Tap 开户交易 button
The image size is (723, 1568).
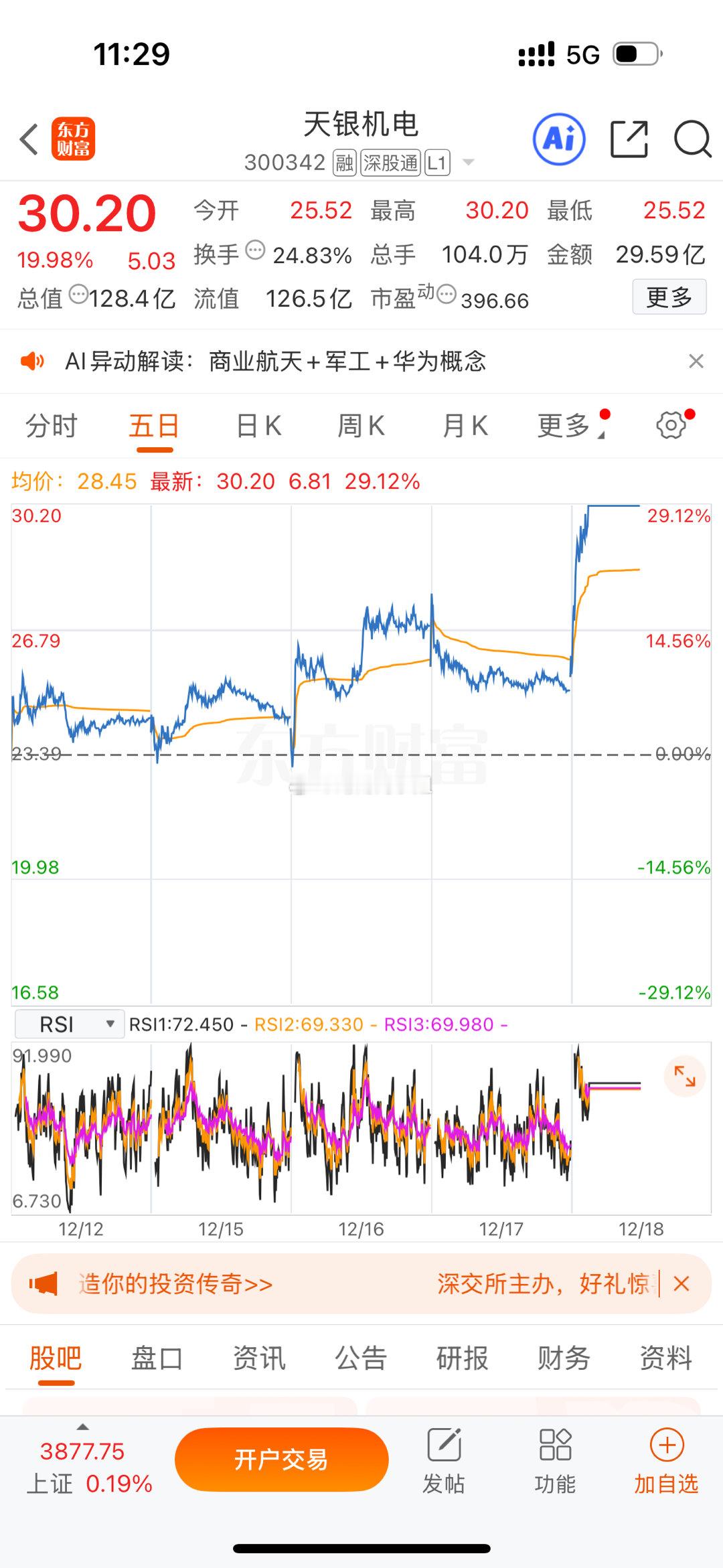pos(281,1460)
